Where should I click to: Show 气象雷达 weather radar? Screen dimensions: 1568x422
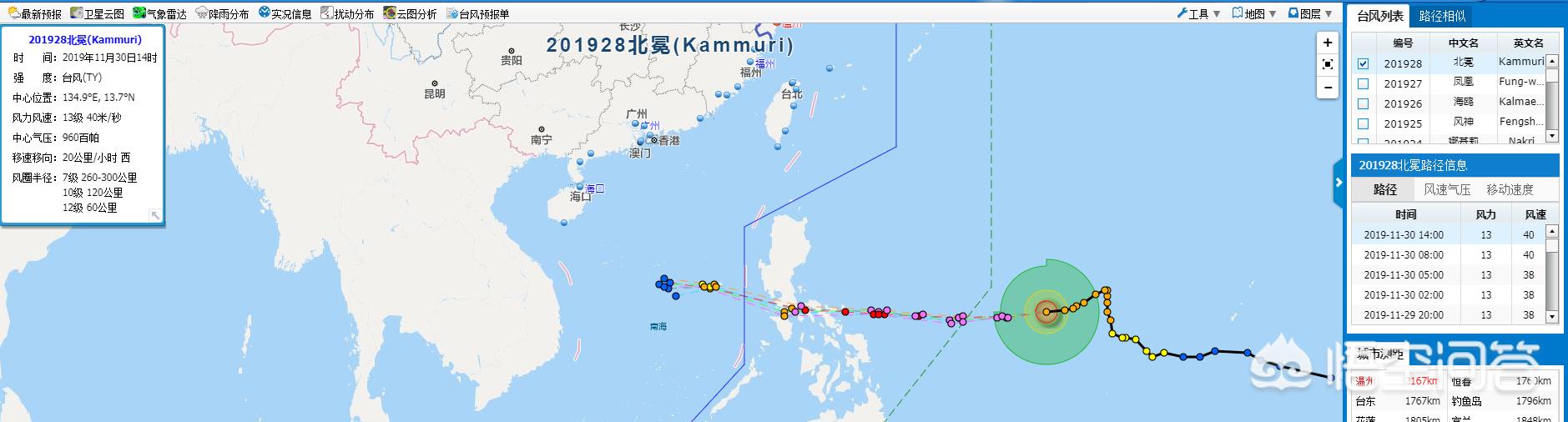[x=160, y=13]
